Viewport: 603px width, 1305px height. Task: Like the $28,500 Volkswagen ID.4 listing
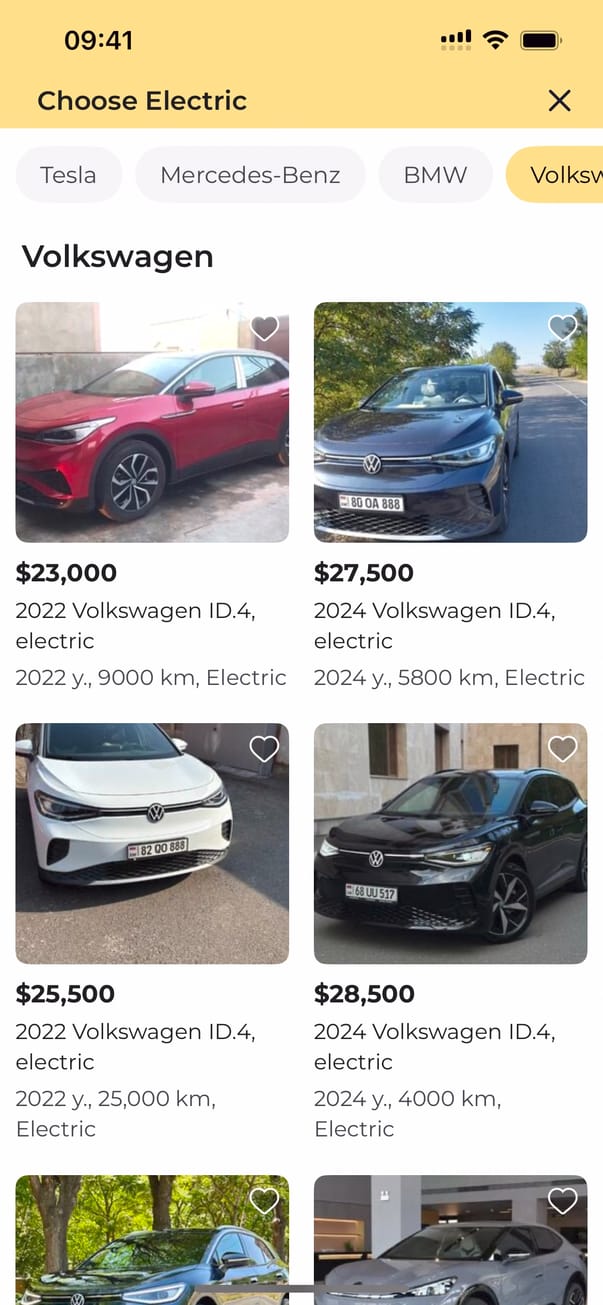pyautogui.click(x=563, y=749)
